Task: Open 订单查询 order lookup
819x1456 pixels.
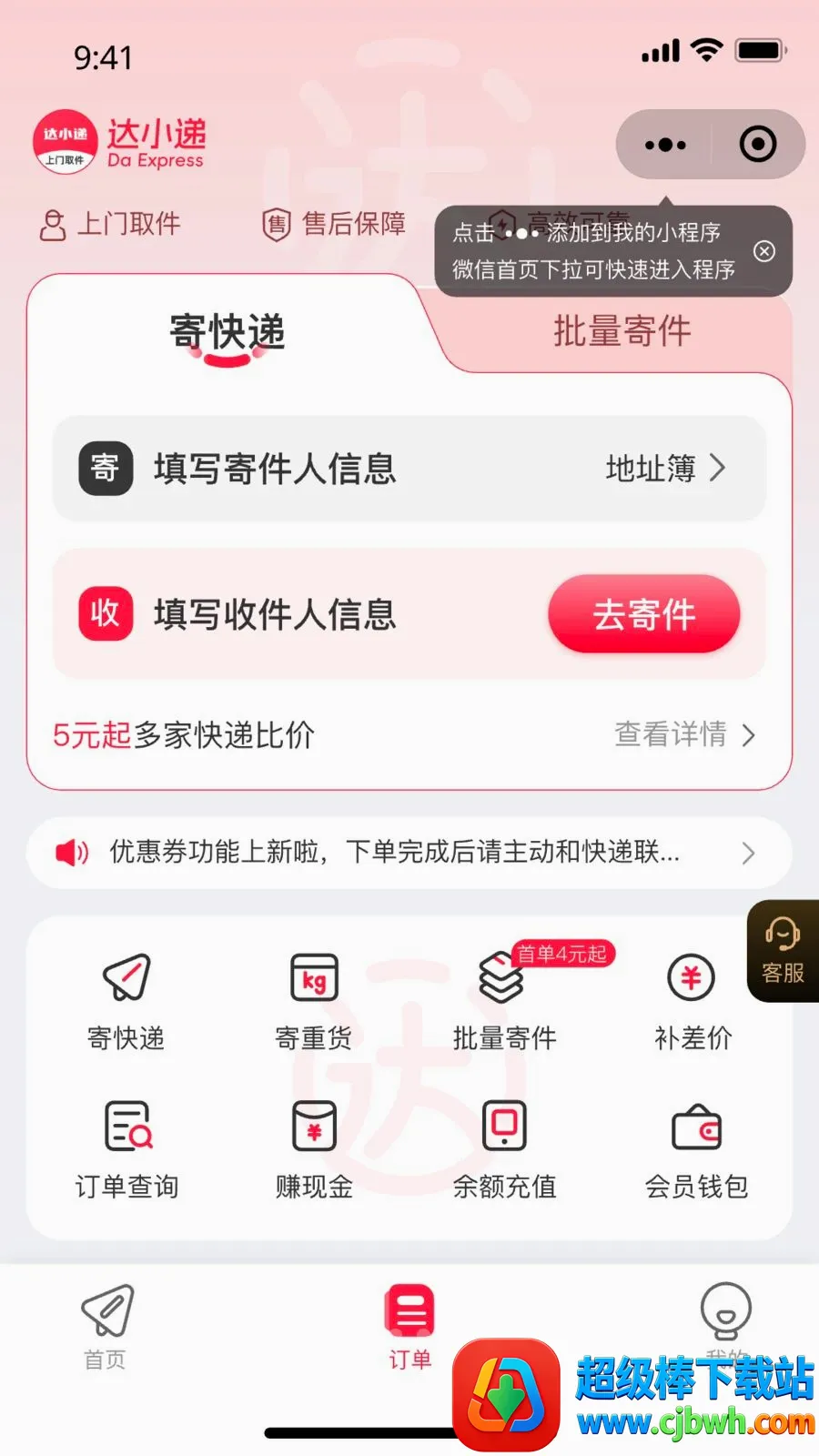Action: tap(126, 1150)
